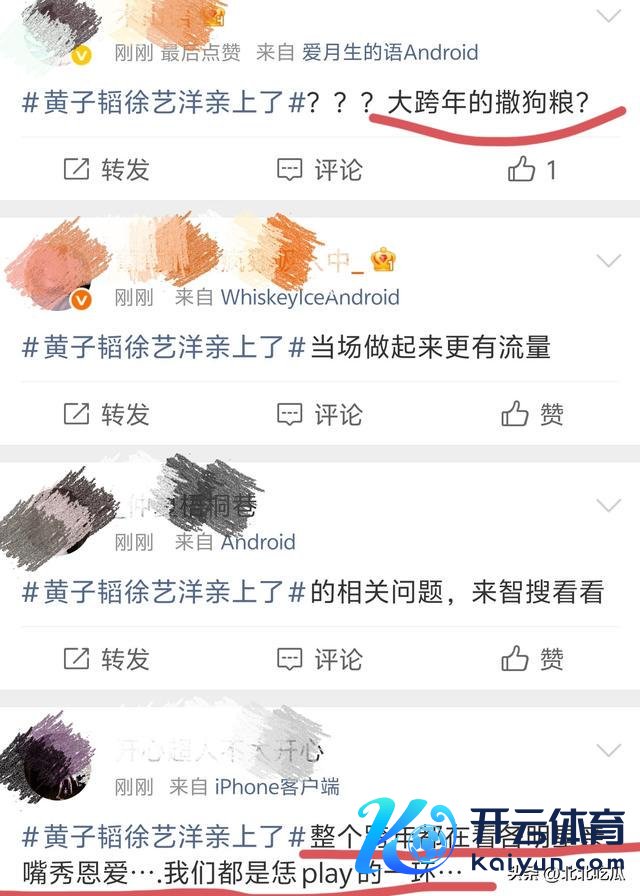The image size is (640, 896).
Task: Comment on the 来智搜看看 post
Action: [x=319, y=658]
